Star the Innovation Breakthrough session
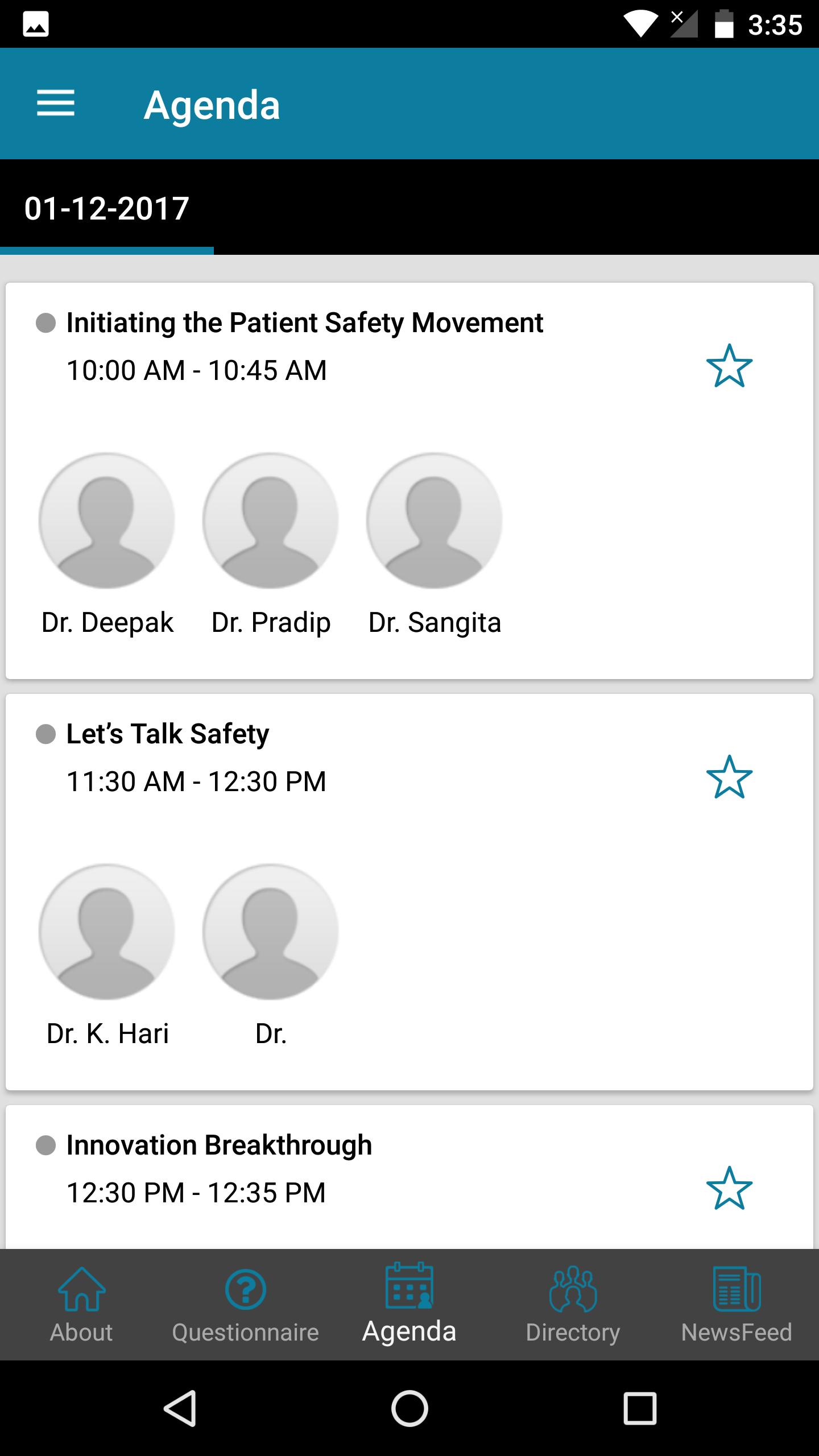Image resolution: width=819 pixels, height=1456 pixels. coord(729,1188)
